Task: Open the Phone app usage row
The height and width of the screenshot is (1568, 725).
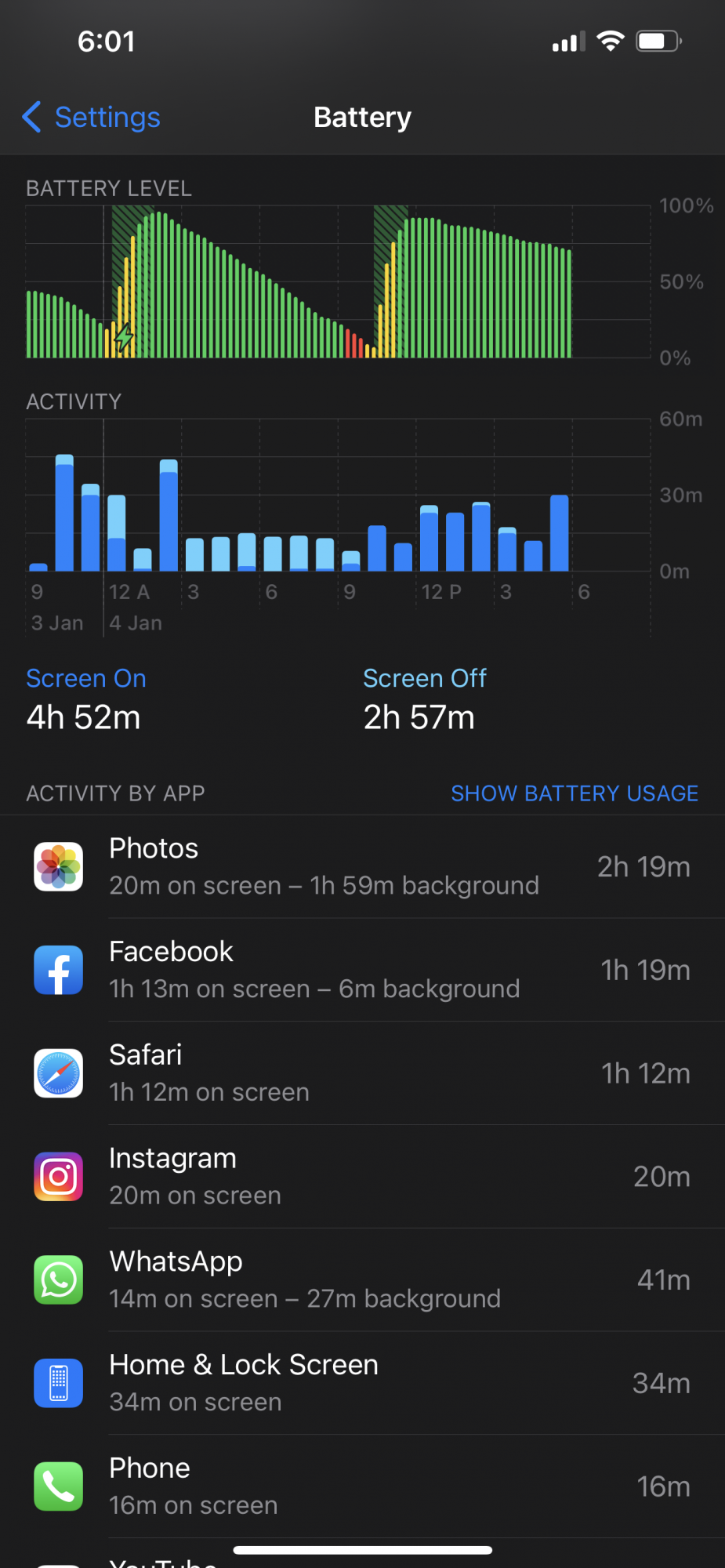Action: (362, 1487)
